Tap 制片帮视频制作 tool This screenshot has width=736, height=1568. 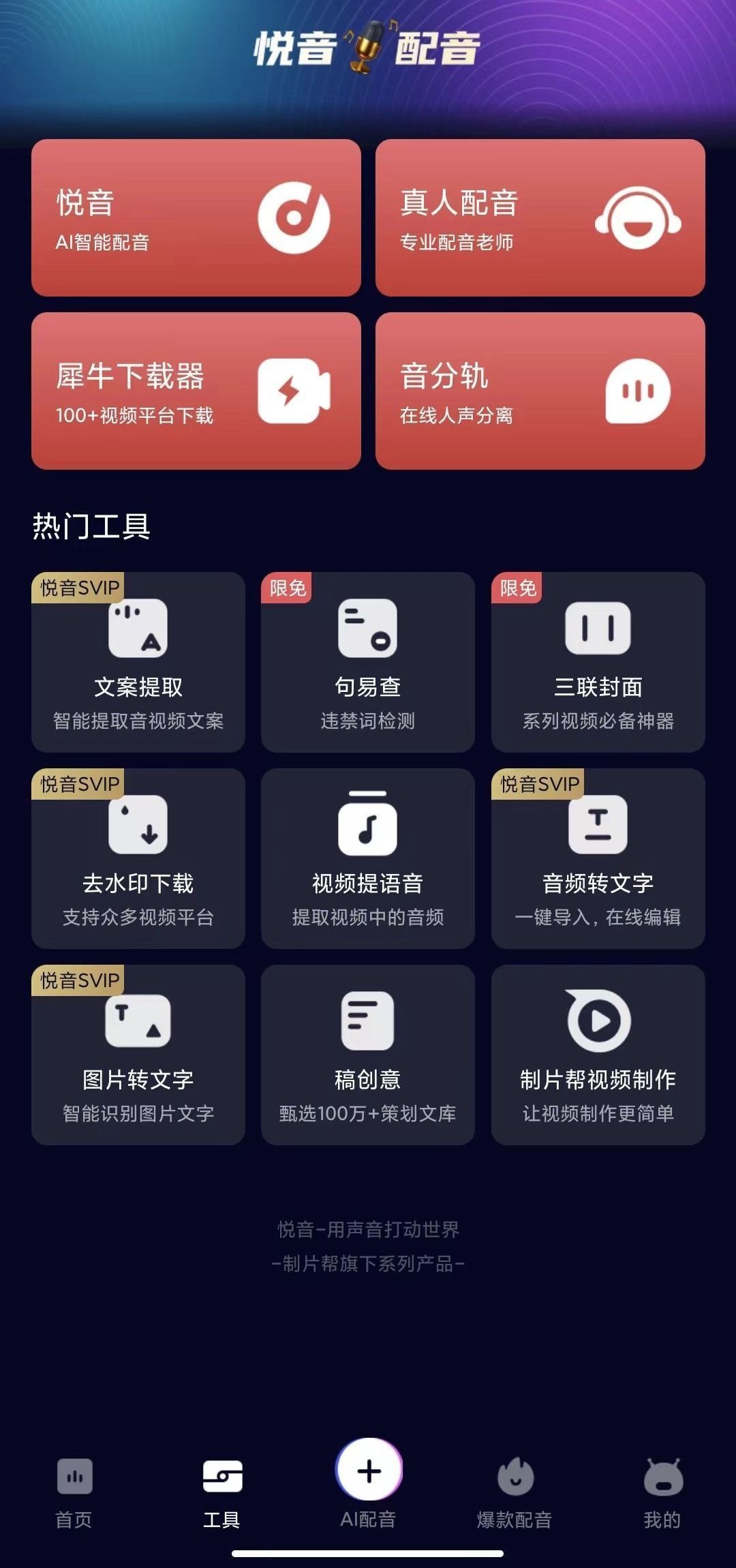pos(598,1055)
